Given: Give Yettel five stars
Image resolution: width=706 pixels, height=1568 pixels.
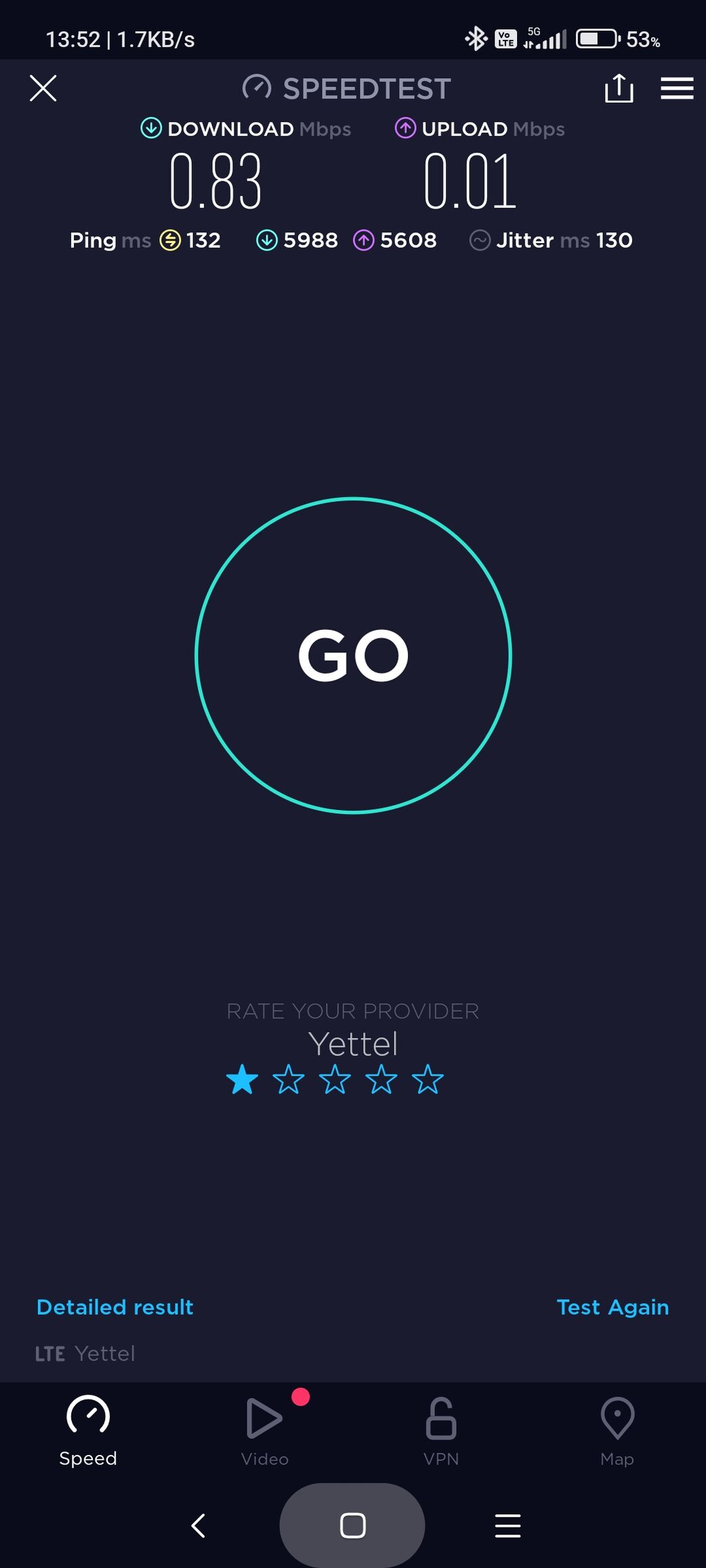Looking at the screenshot, I should point(428,1079).
